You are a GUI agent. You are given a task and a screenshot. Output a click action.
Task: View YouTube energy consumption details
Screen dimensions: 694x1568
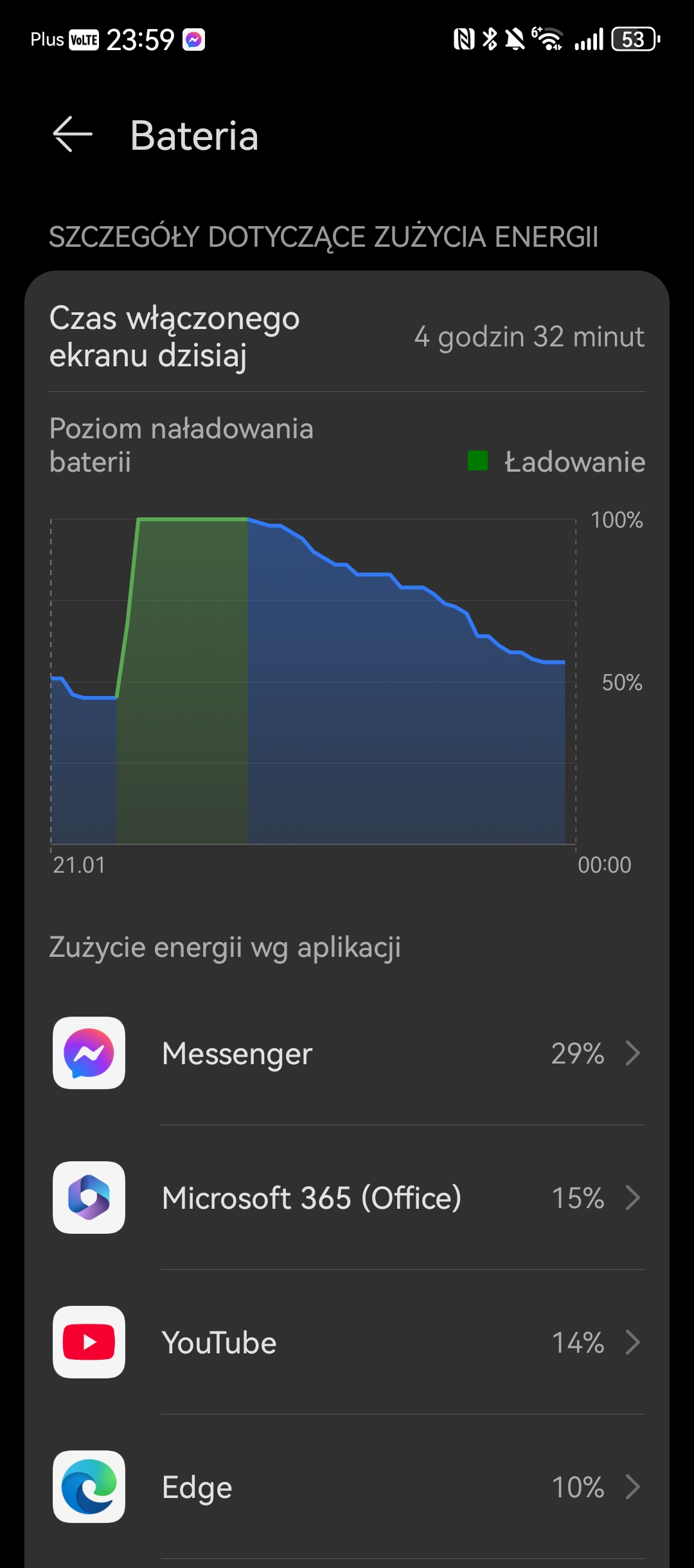coord(347,1342)
